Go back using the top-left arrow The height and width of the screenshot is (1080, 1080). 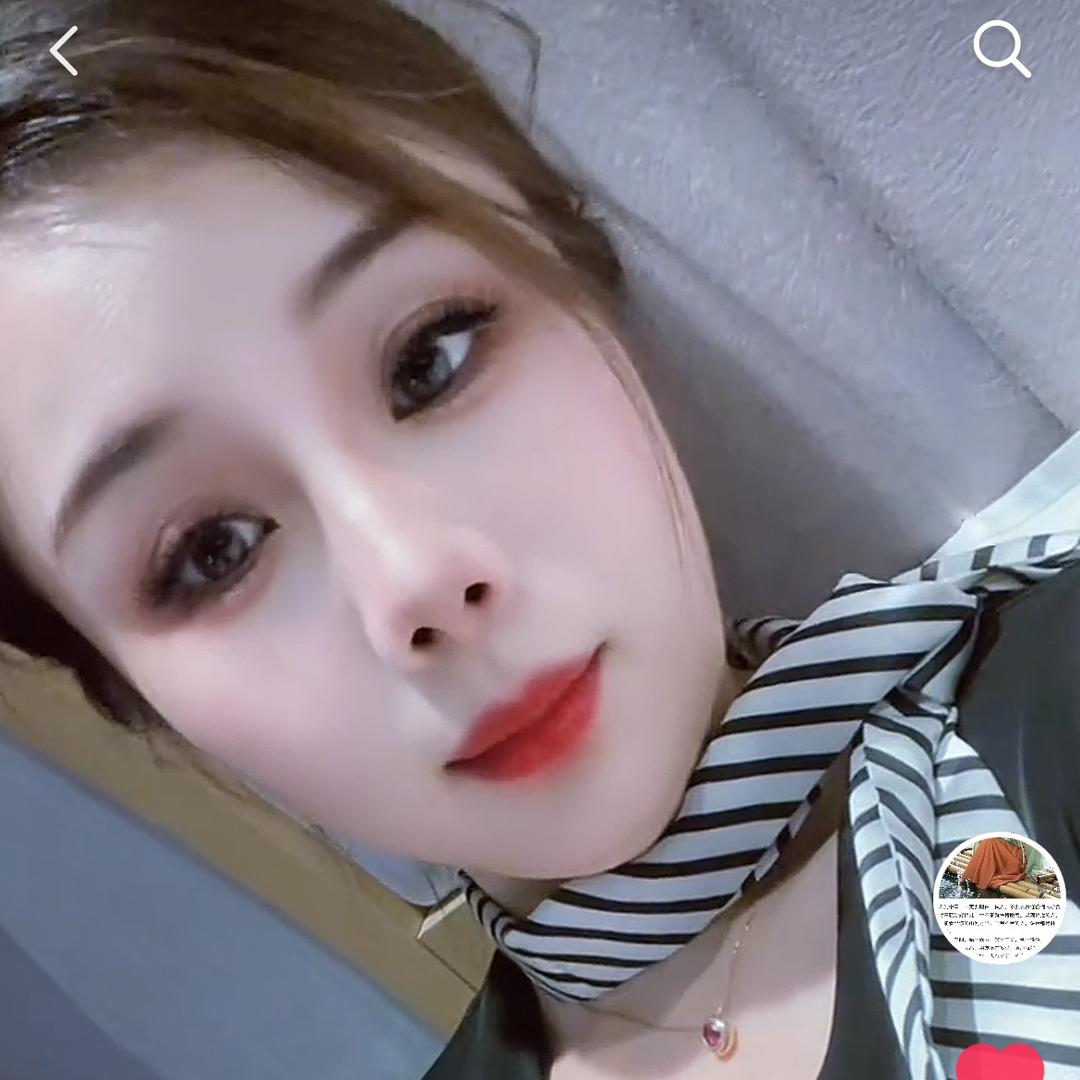(x=64, y=51)
